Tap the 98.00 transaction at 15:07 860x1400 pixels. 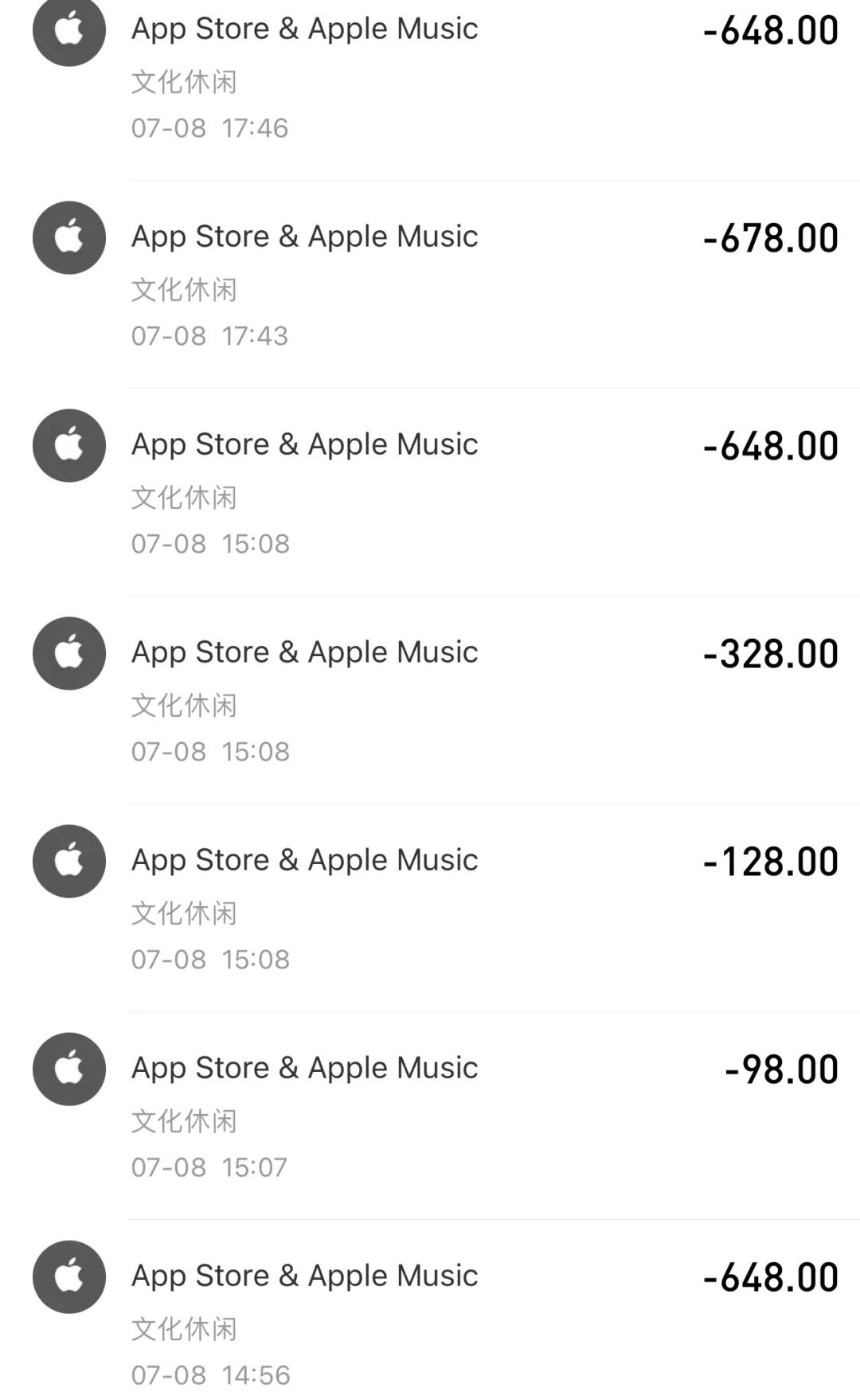coord(430,1116)
